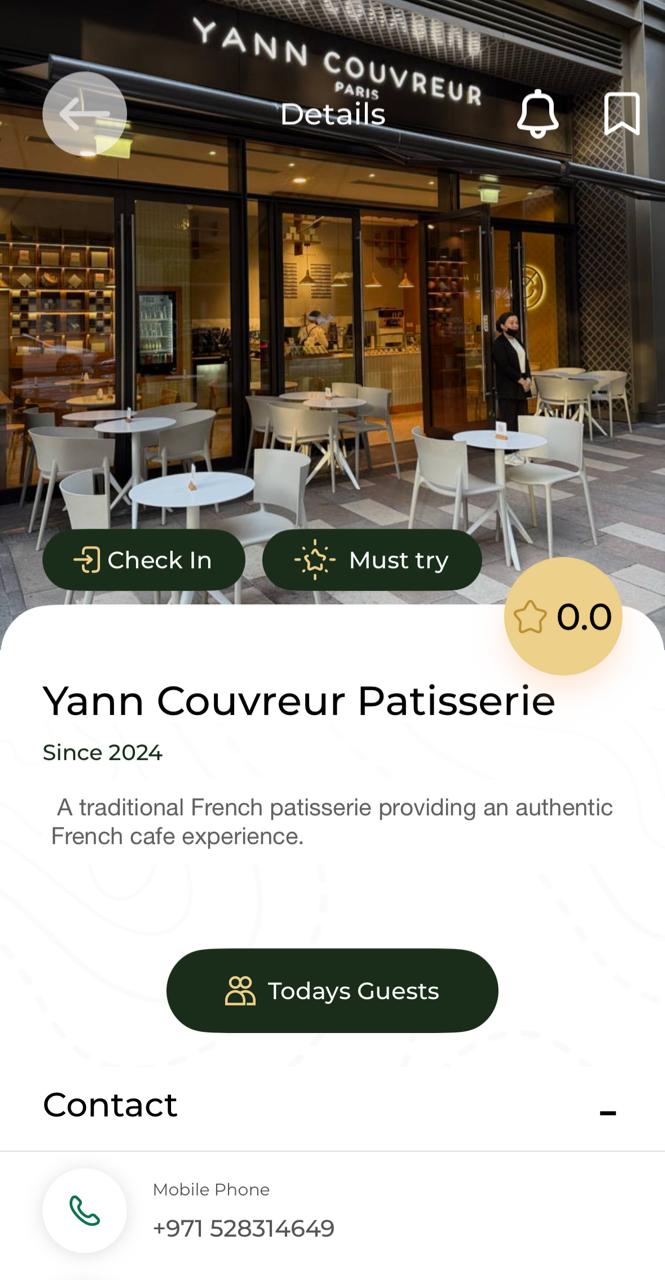665x1280 pixels.
Task: Open the 0.0 star rating badge
Action: 564,617
